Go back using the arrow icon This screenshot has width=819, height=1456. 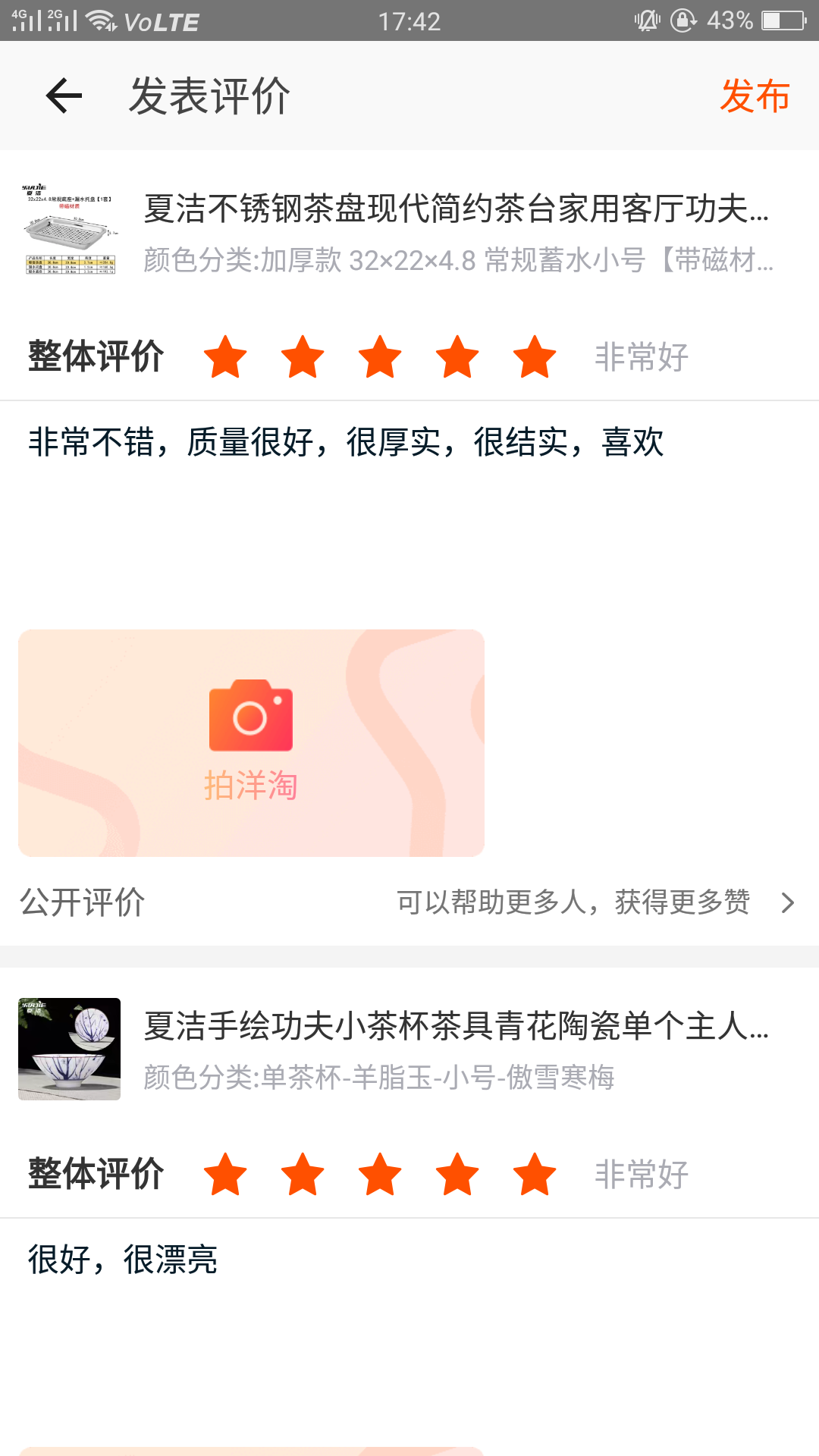(64, 96)
